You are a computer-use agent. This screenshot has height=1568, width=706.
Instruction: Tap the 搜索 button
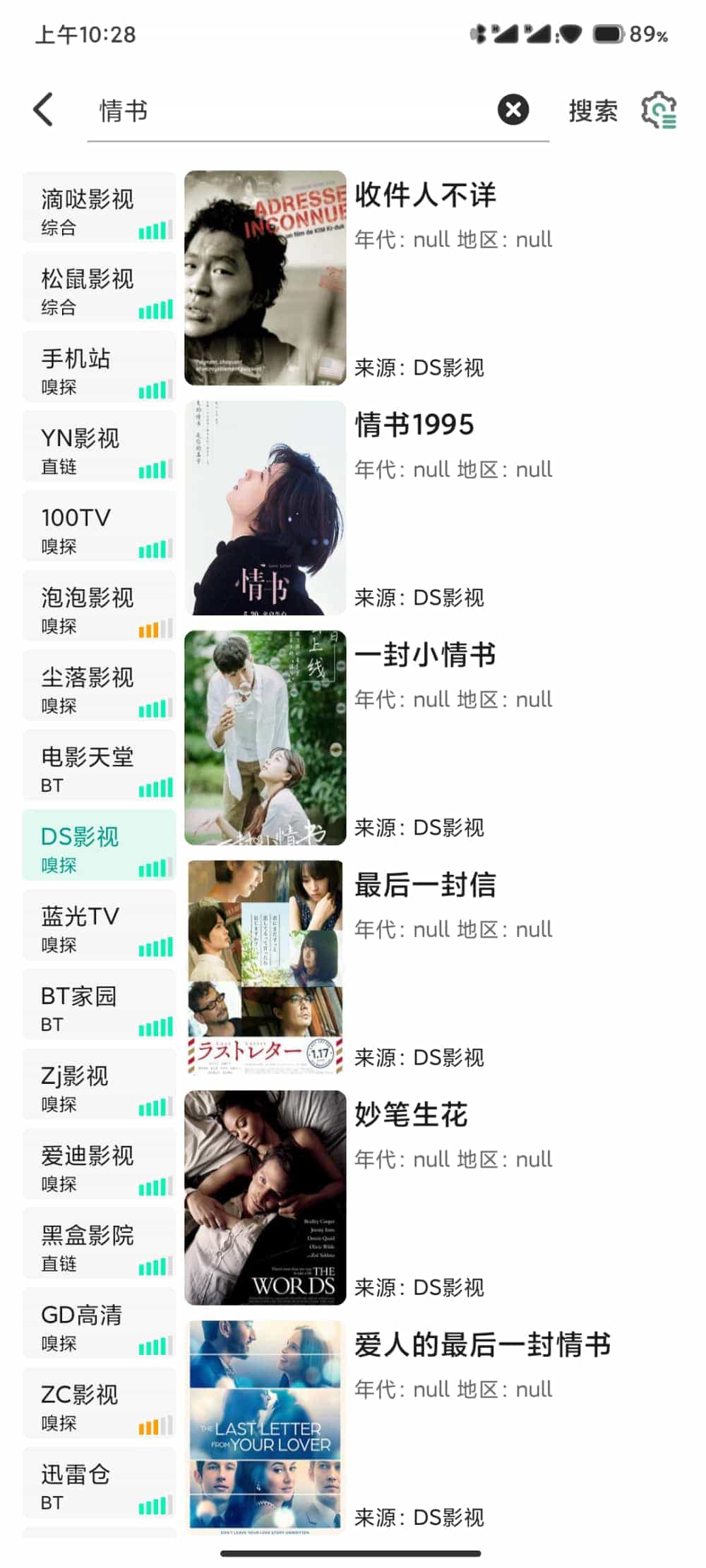click(x=593, y=111)
